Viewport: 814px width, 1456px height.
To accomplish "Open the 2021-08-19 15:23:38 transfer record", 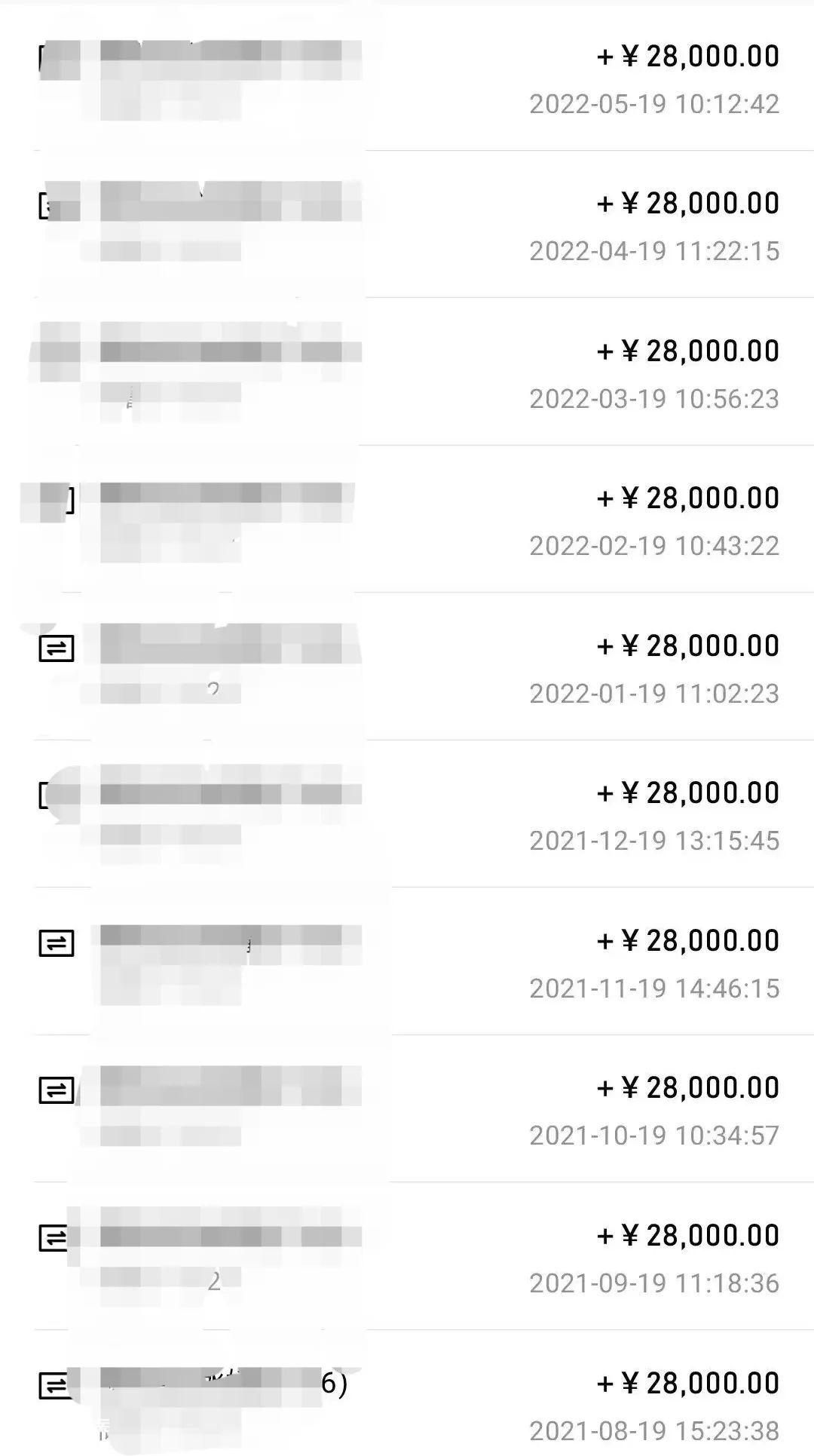I will point(407,1393).
